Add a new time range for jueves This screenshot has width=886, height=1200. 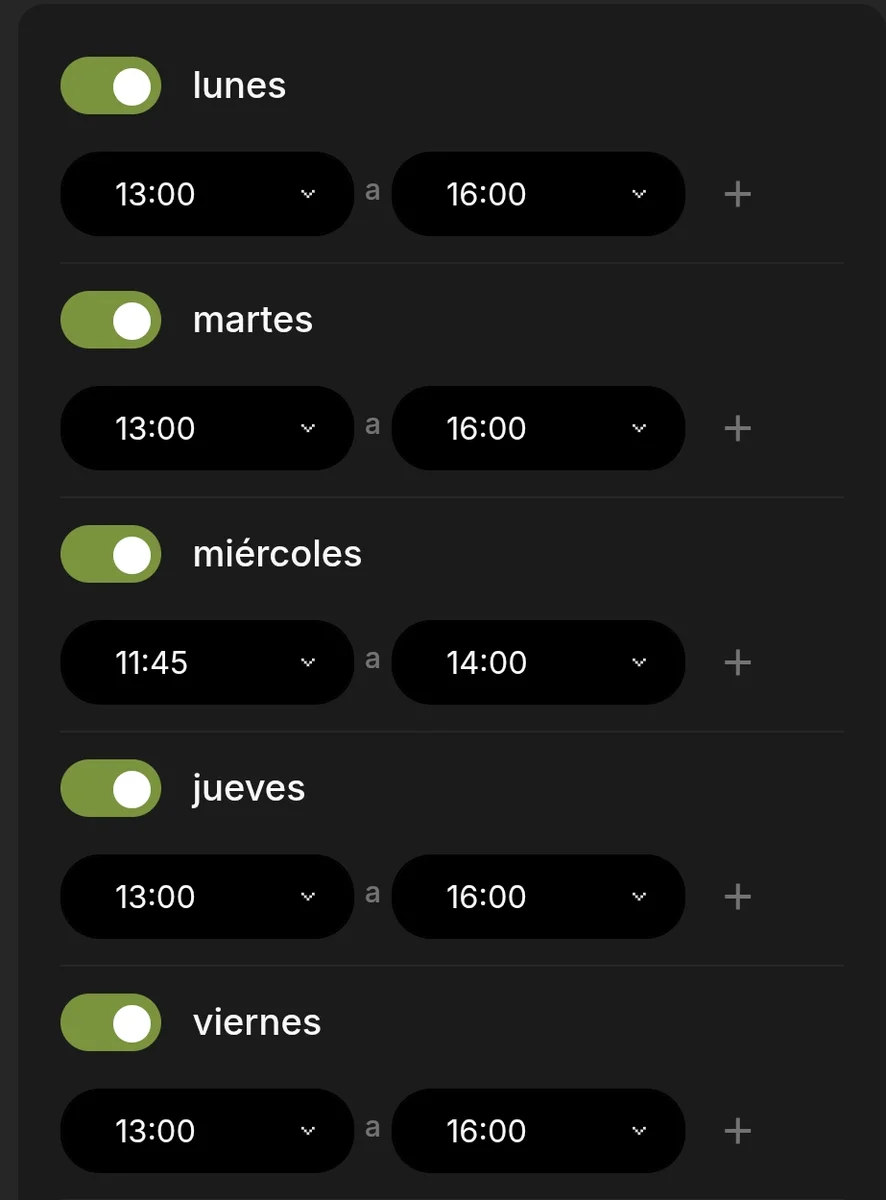(x=737, y=896)
